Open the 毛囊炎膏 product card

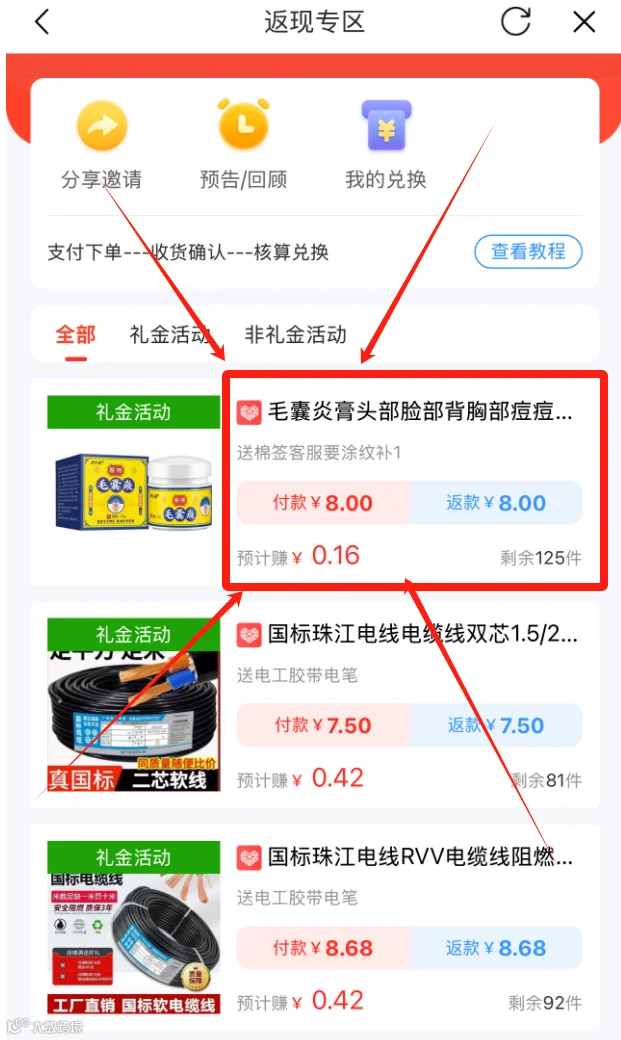pyautogui.click(x=315, y=482)
